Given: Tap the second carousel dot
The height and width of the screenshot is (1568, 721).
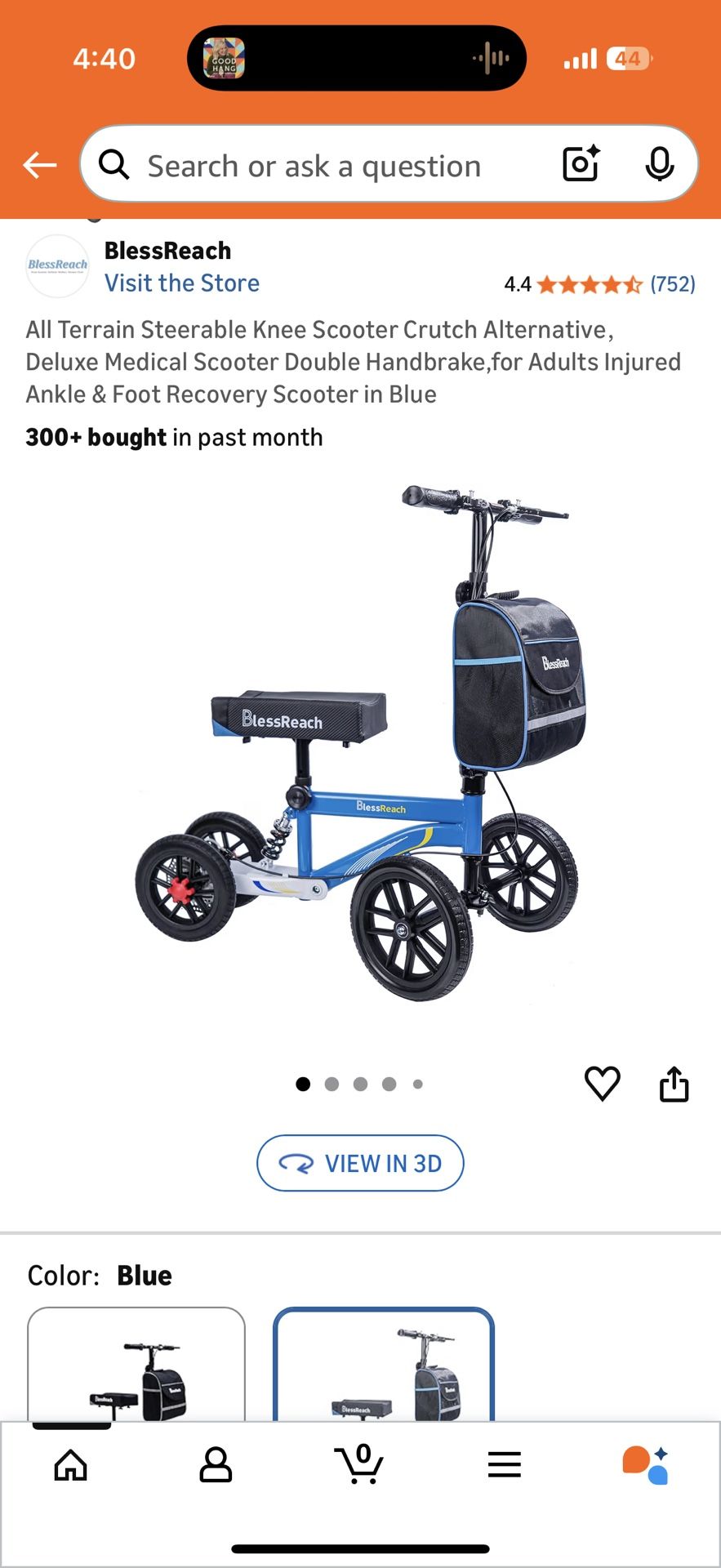Looking at the screenshot, I should (x=332, y=1084).
